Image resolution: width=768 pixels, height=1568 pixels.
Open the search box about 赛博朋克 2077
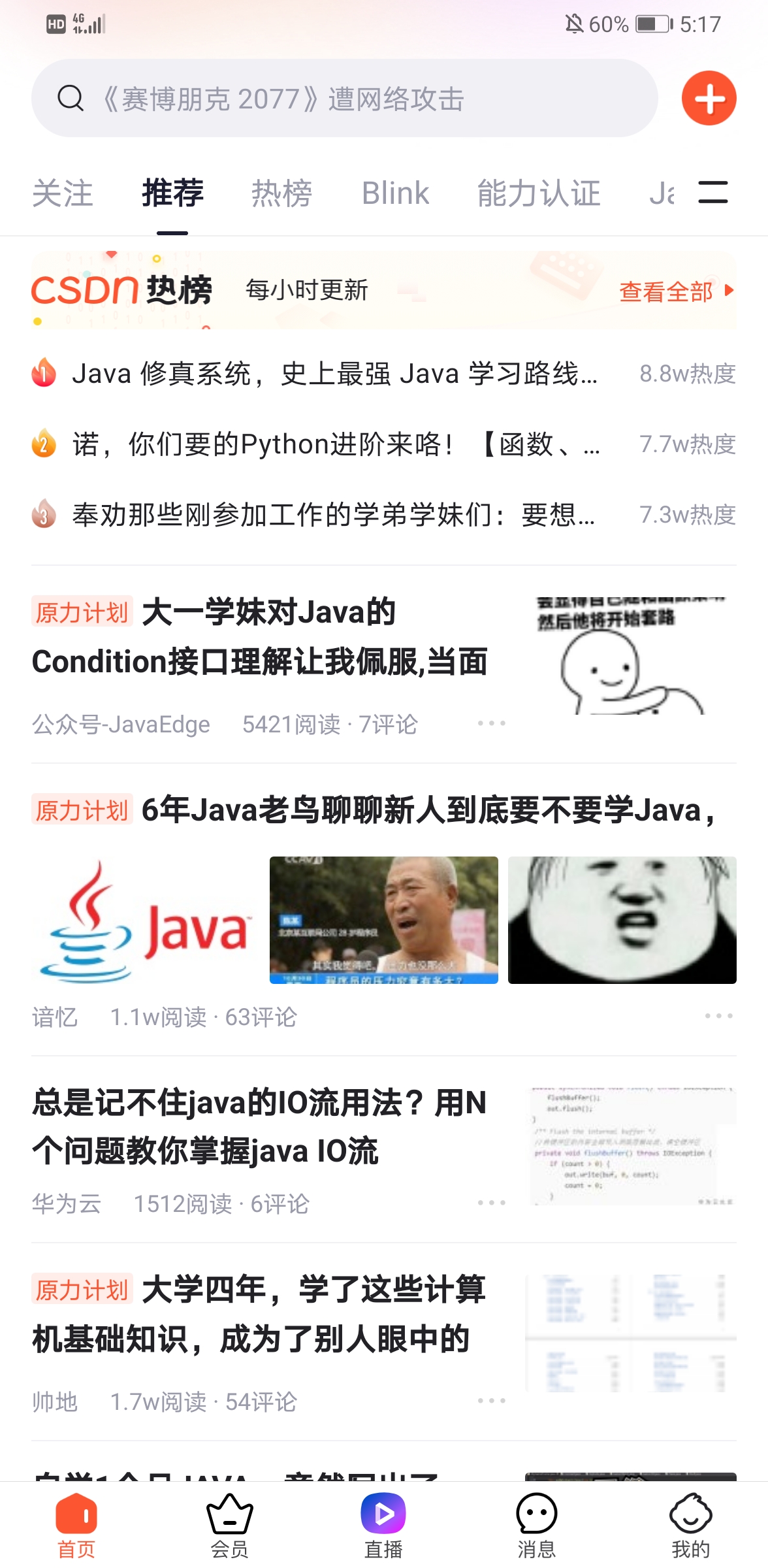344,99
